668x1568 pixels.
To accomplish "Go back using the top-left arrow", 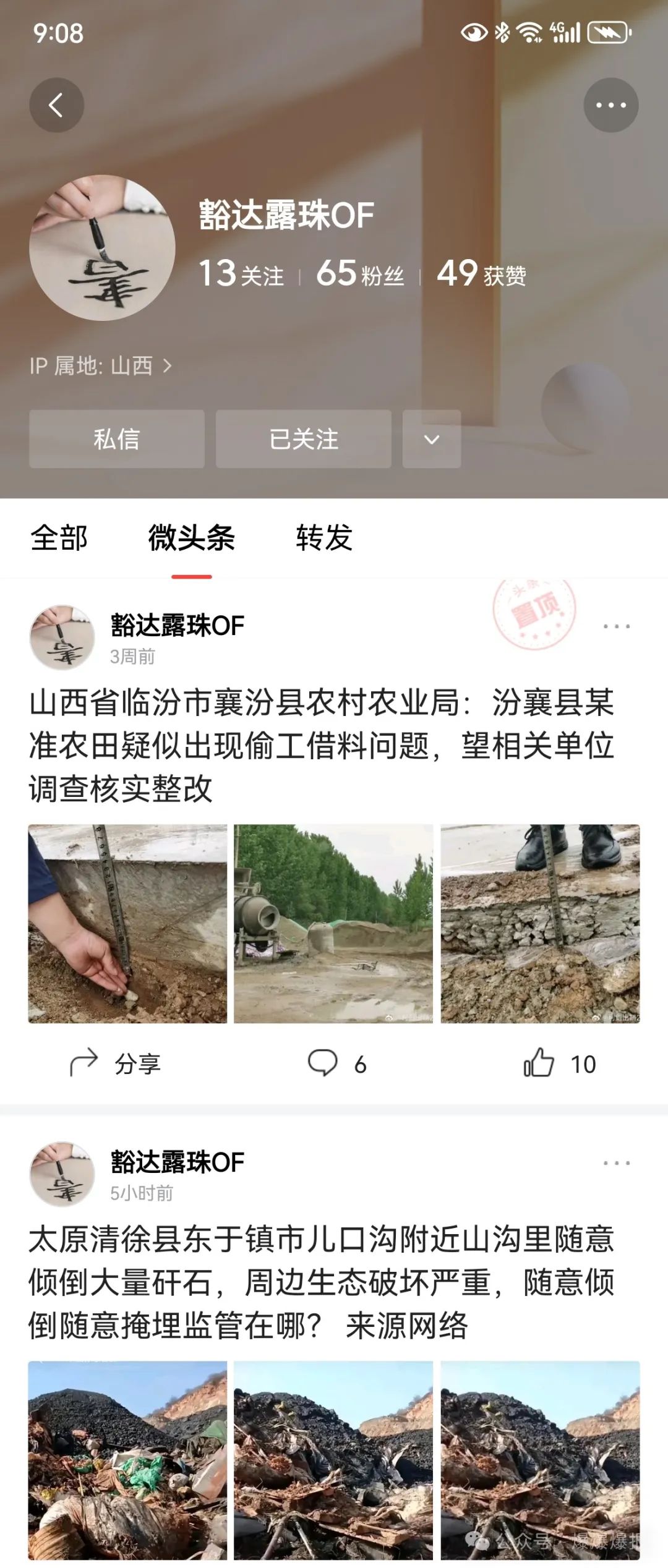I will tap(56, 105).
